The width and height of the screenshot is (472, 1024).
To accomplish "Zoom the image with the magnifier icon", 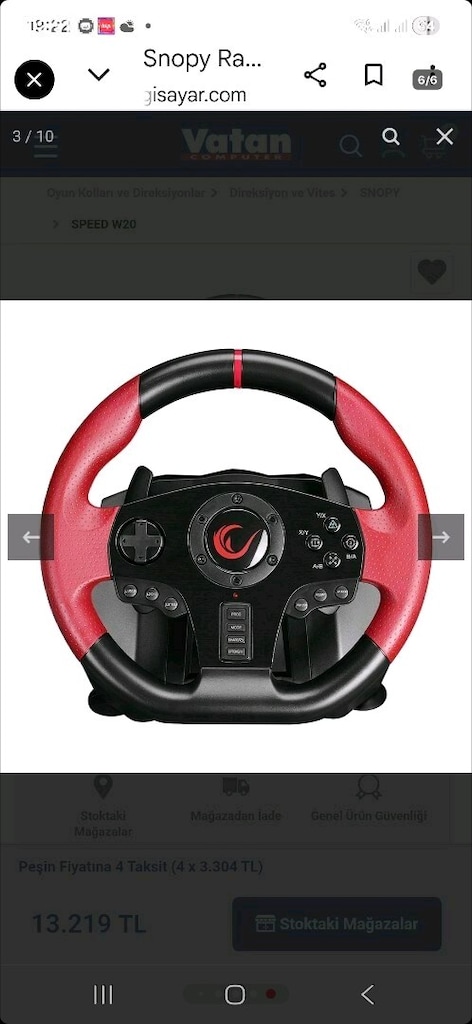I will click(391, 136).
